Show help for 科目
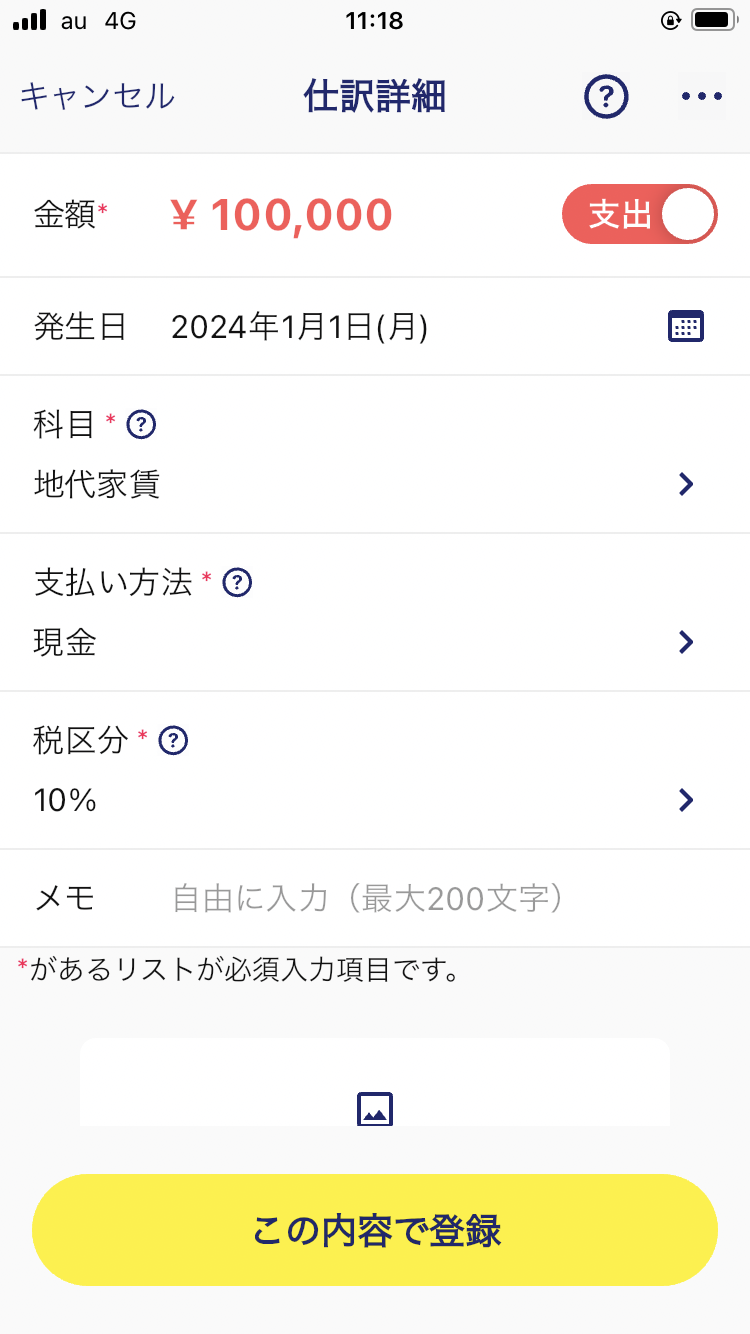750x1334 pixels. (141, 425)
